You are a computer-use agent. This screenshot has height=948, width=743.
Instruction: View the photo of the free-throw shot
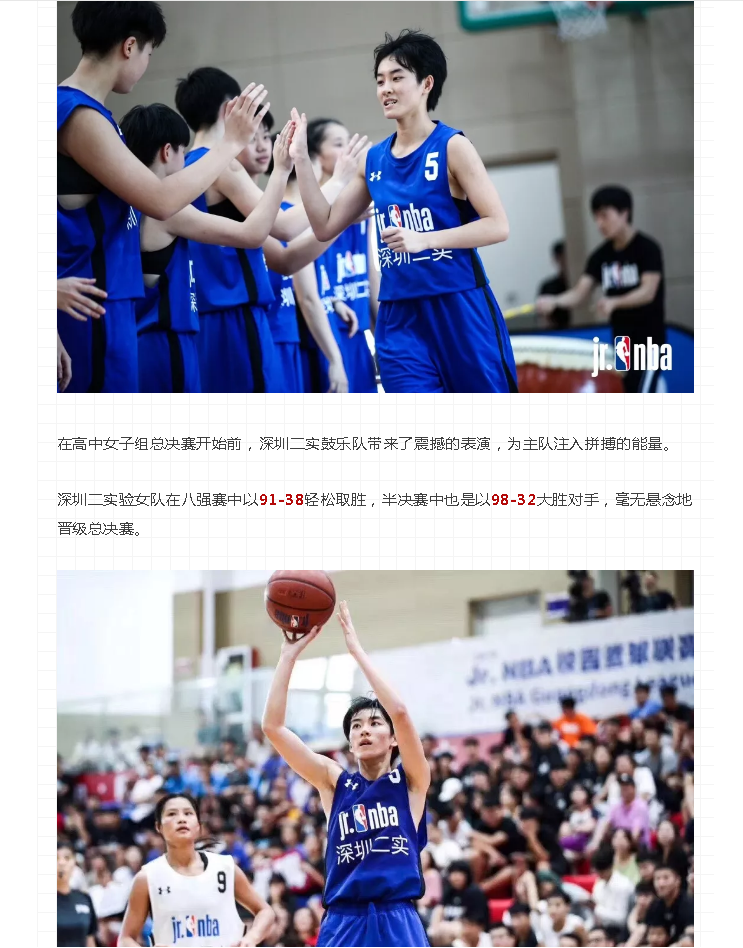pyautogui.click(x=375, y=758)
